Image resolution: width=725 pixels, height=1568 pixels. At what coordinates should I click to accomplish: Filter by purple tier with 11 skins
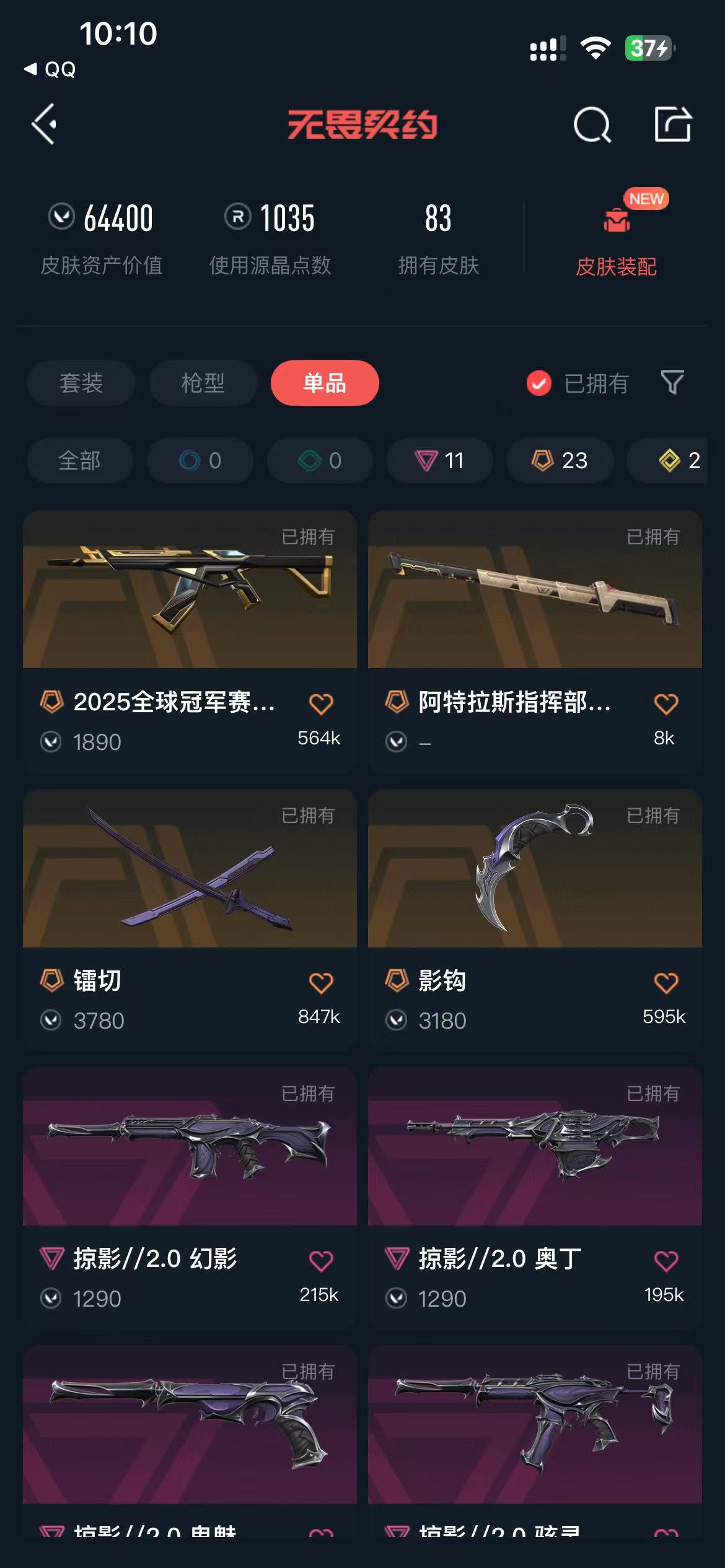(x=440, y=461)
